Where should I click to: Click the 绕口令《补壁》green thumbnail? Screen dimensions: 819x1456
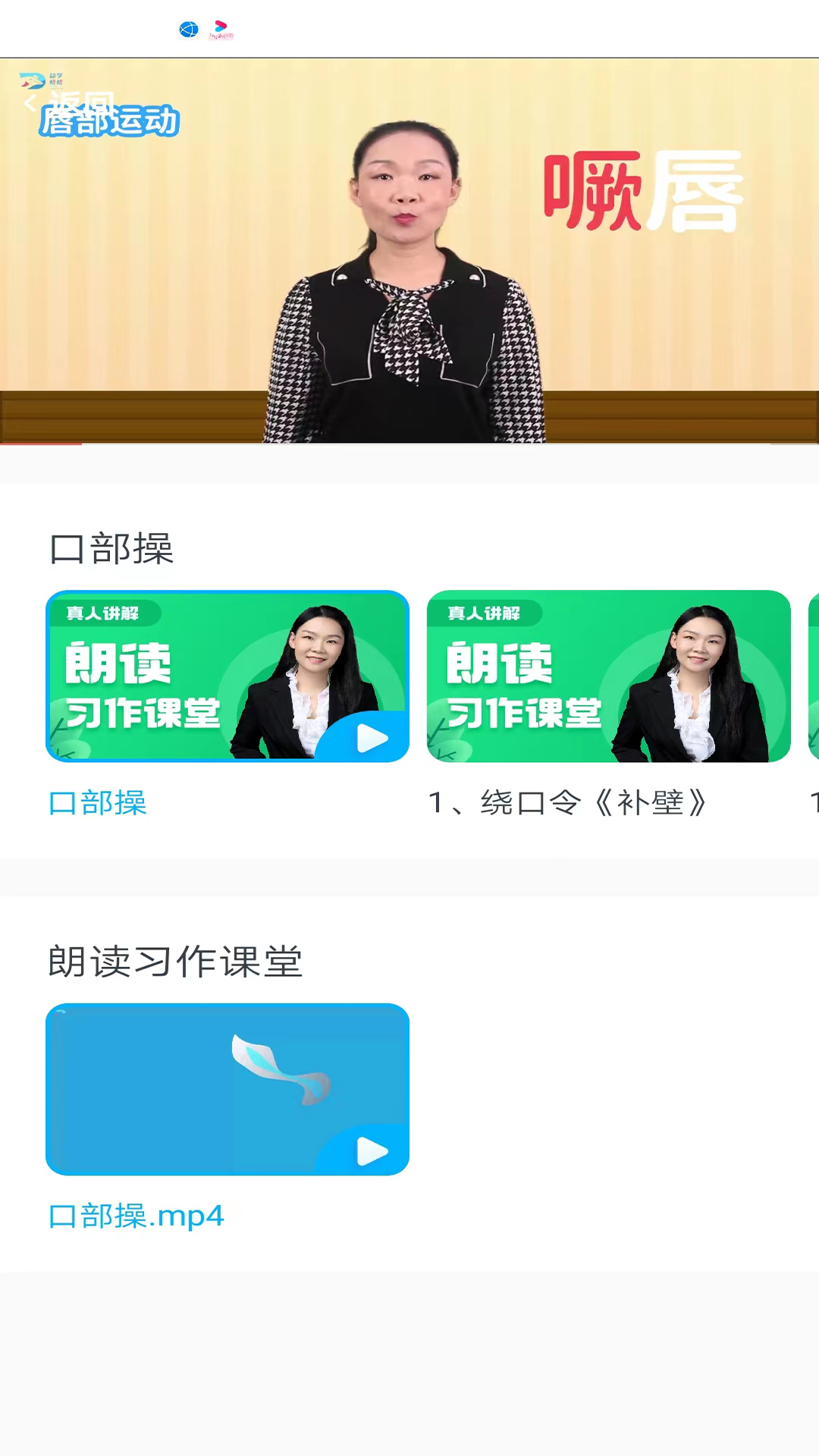coord(608,676)
